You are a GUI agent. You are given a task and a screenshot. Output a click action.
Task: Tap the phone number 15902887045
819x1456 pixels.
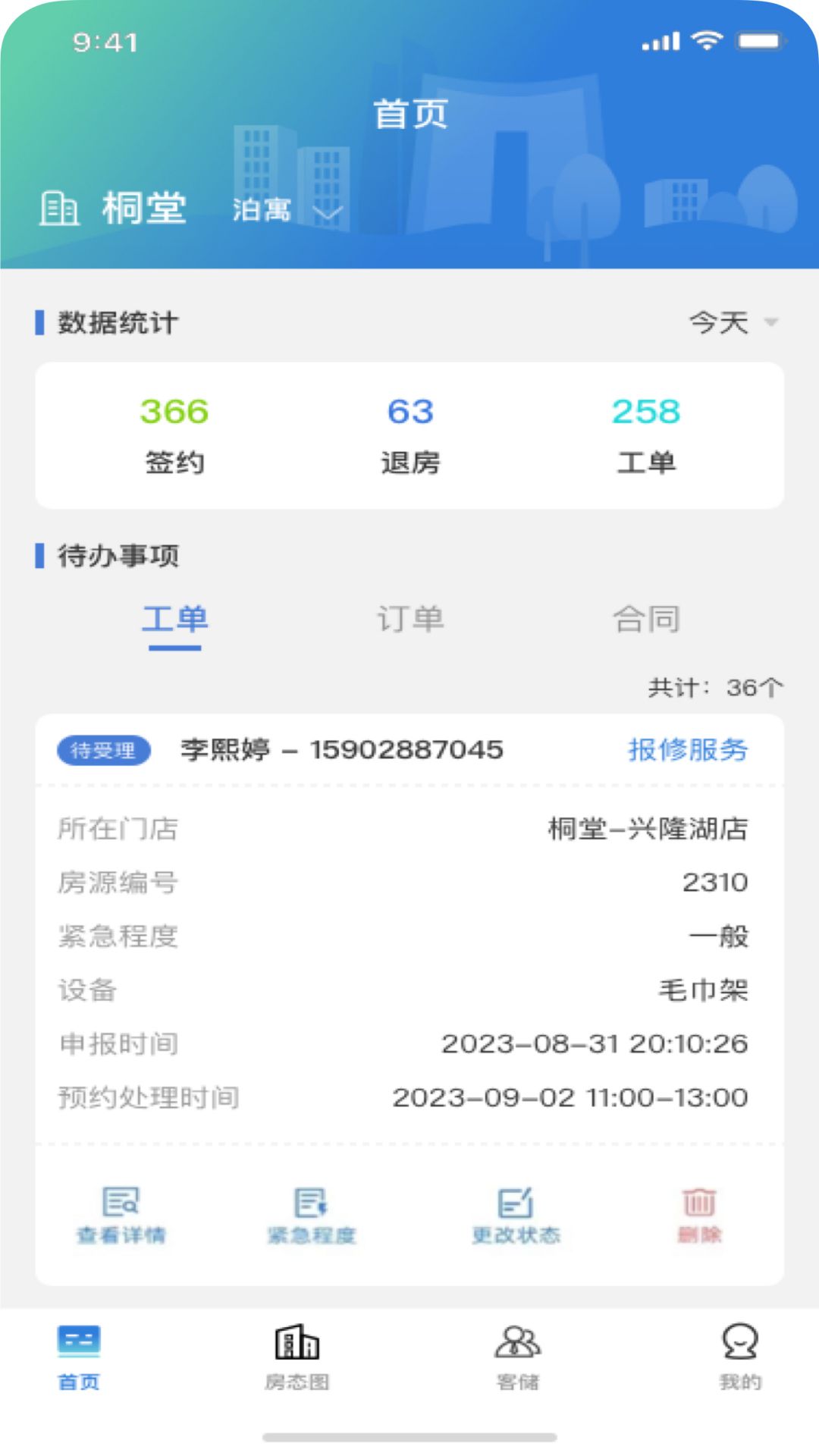(407, 749)
